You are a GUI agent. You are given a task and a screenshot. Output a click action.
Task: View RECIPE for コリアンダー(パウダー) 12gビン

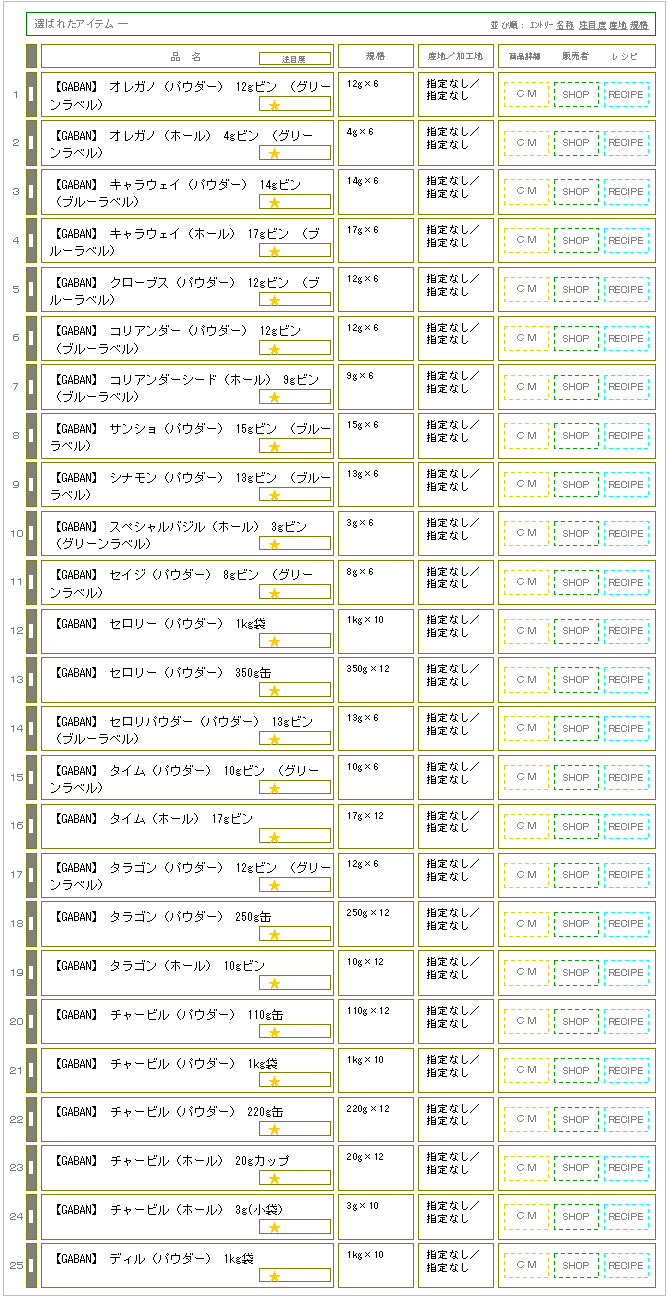pos(626,339)
